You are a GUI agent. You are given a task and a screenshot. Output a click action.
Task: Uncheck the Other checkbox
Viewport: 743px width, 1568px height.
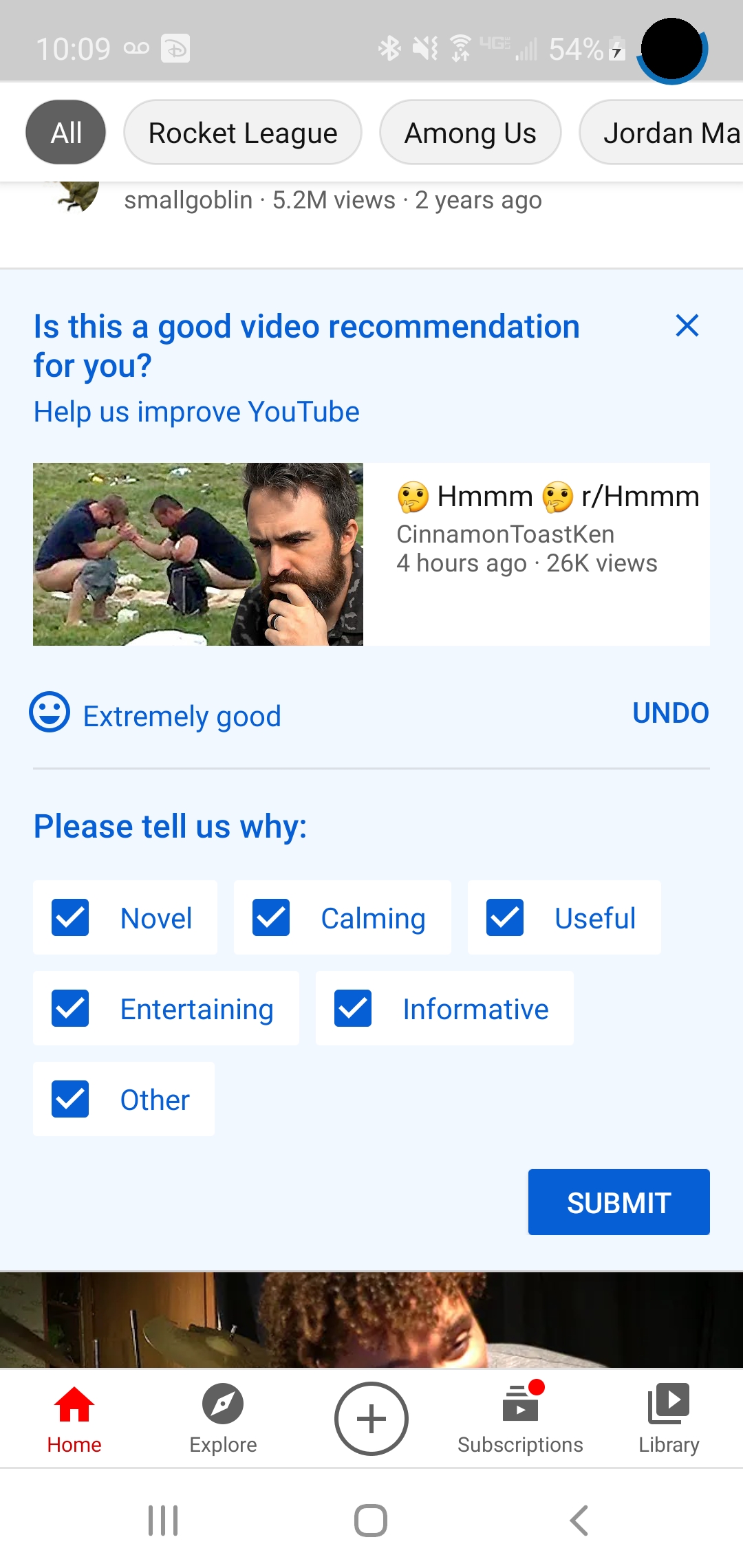(70, 1099)
